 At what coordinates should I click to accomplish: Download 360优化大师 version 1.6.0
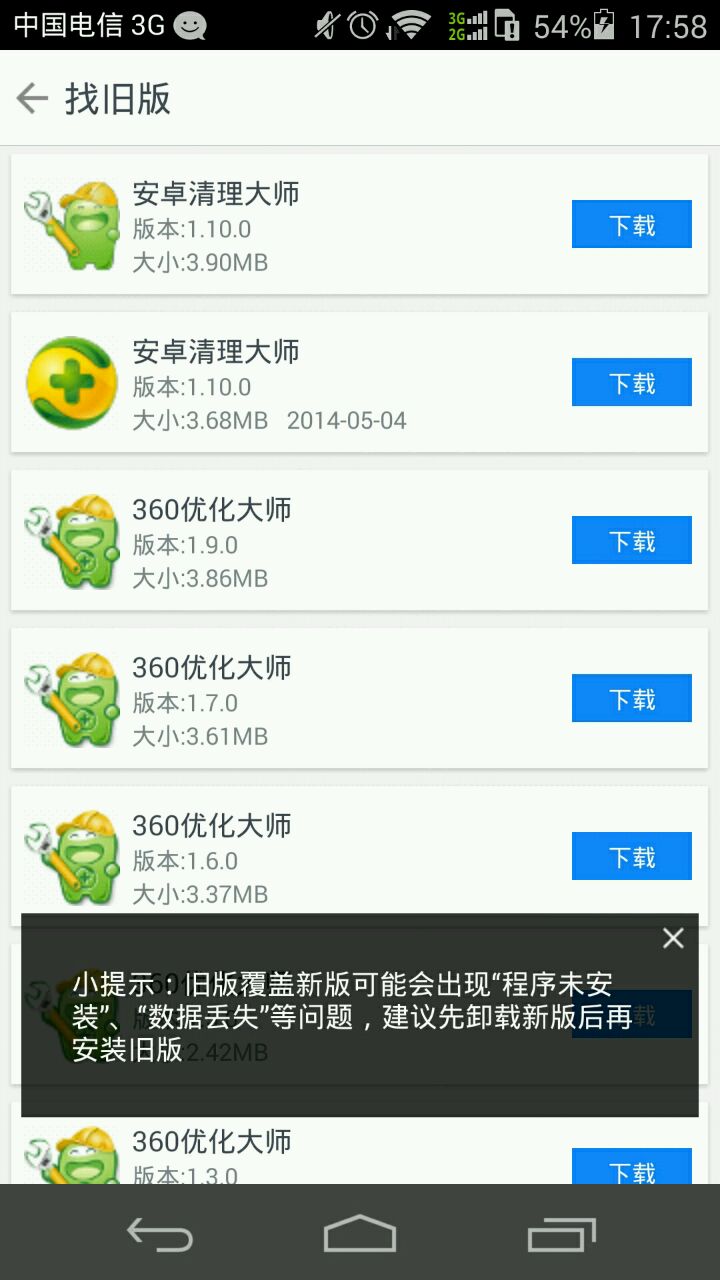pos(631,856)
